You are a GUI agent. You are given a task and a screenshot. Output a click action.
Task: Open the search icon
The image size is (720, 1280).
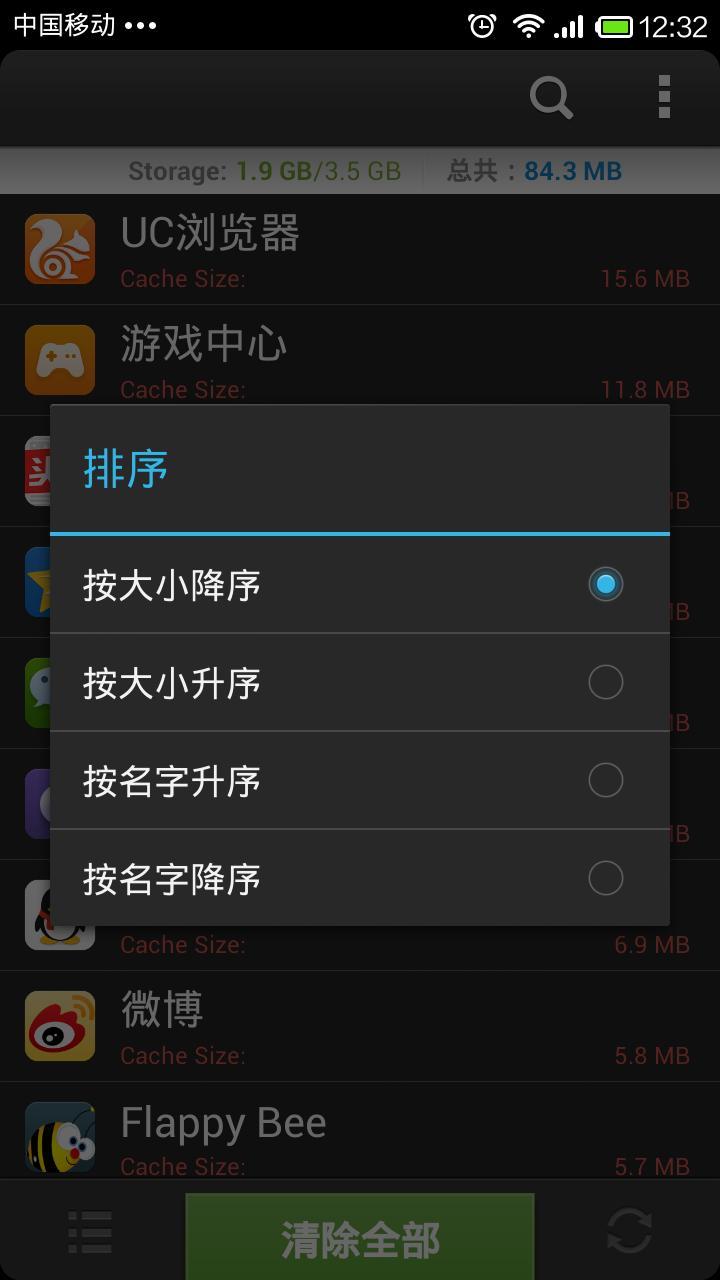pos(550,98)
